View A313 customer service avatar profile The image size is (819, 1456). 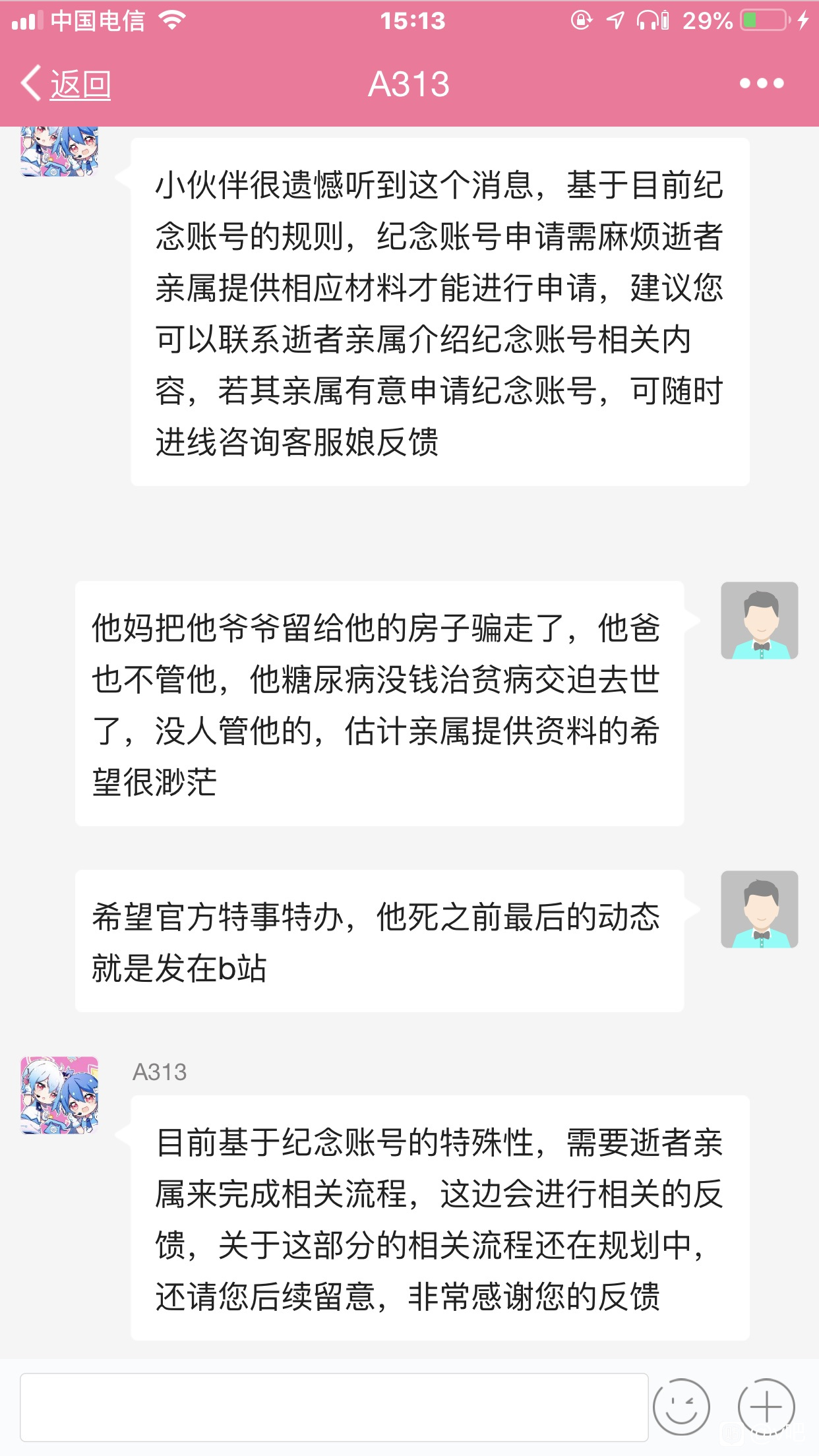pos(59,1095)
